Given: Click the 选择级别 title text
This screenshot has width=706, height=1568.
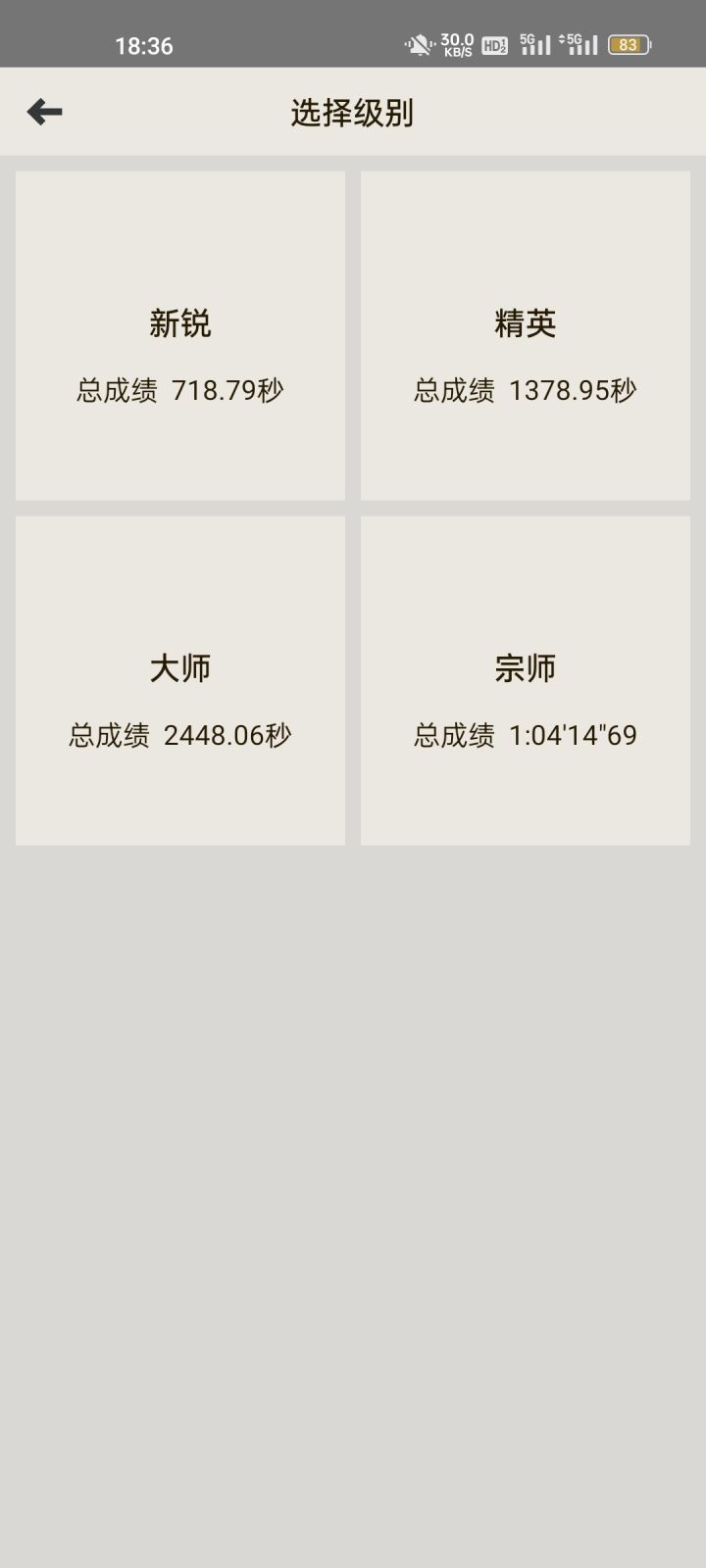Looking at the screenshot, I should [x=353, y=111].
